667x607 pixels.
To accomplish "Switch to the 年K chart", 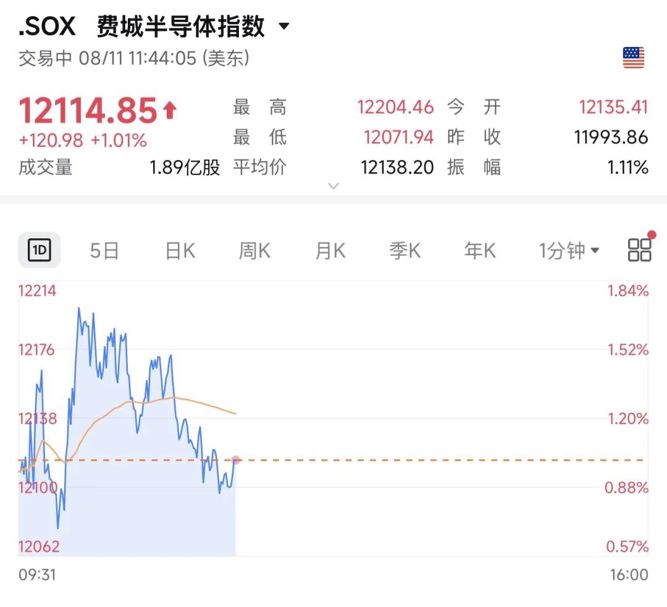I will pyautogui.click(x=480, y=251).
